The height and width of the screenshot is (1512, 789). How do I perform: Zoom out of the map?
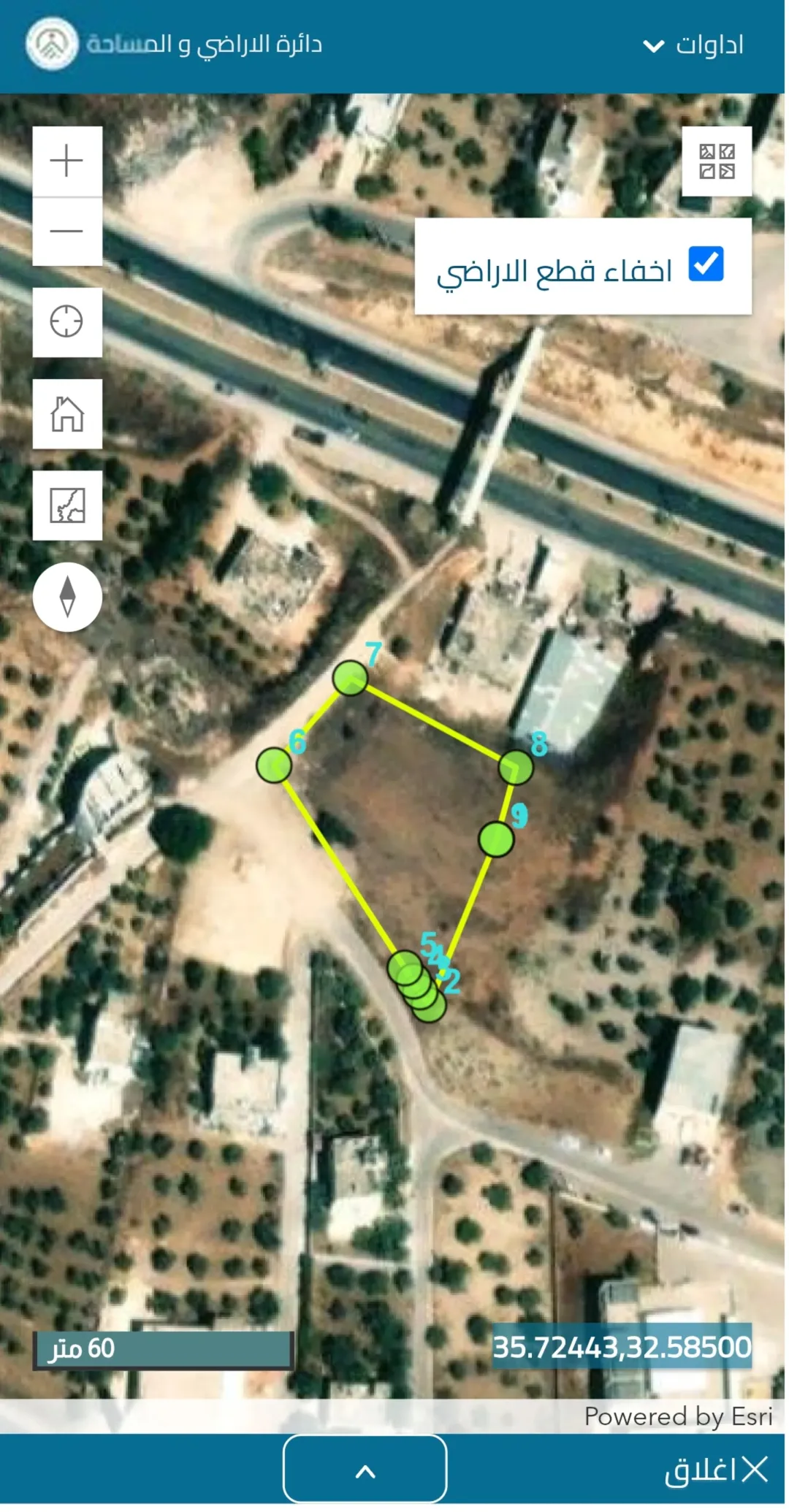coord(67,232)
